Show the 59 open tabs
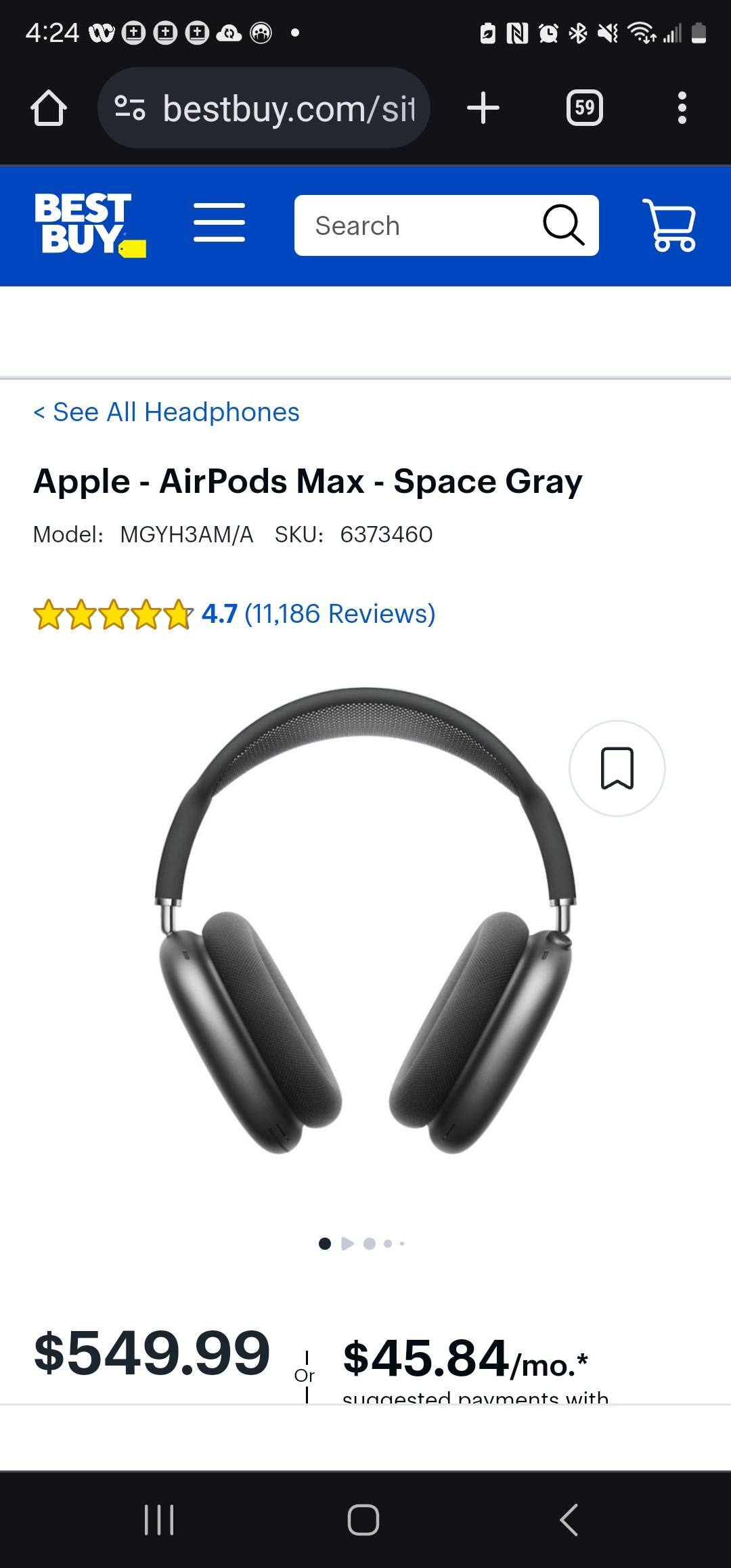 584,108
